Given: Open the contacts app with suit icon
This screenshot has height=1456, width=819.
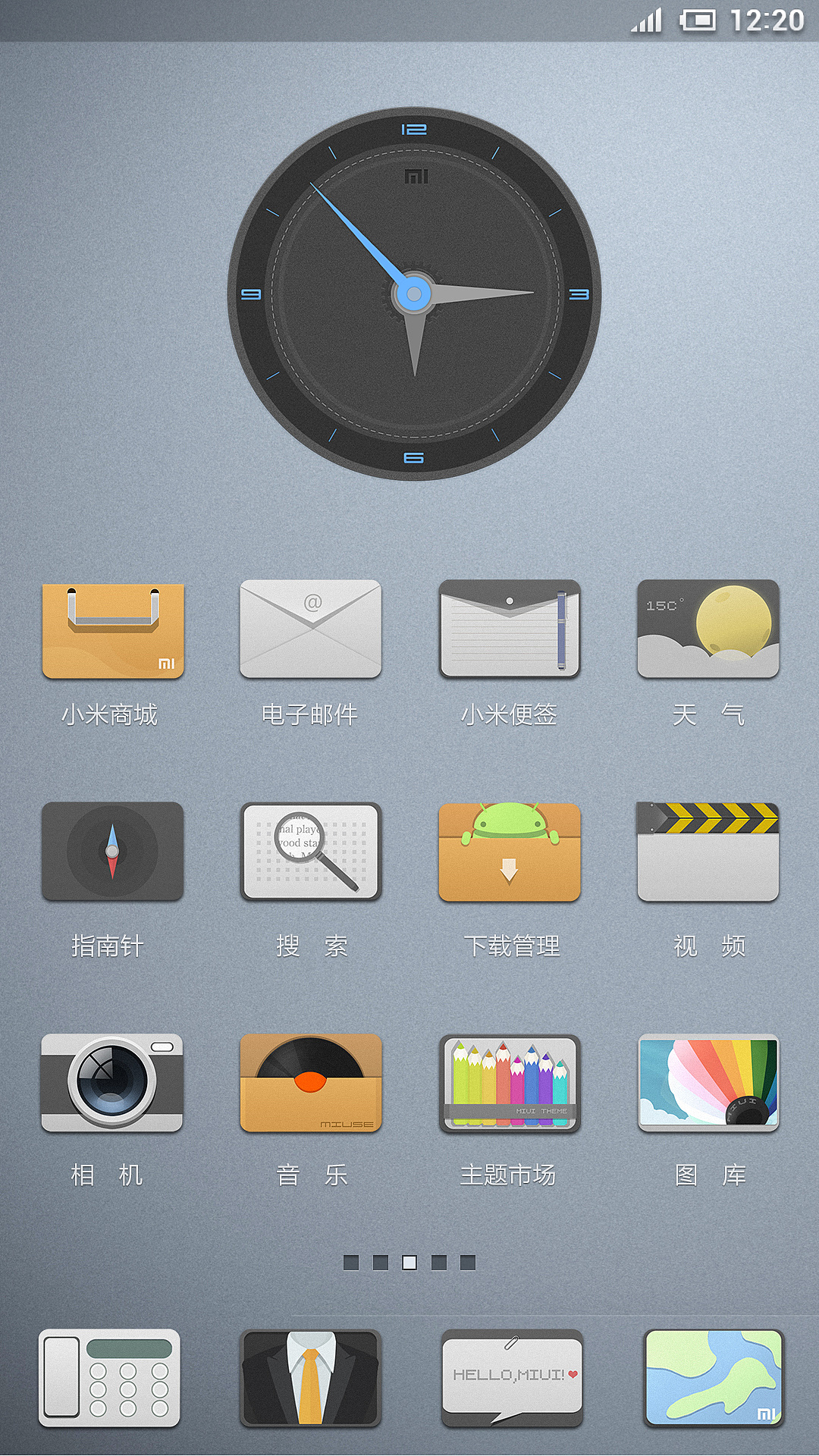Looking at the screenshot, I should coord(310,1378).
